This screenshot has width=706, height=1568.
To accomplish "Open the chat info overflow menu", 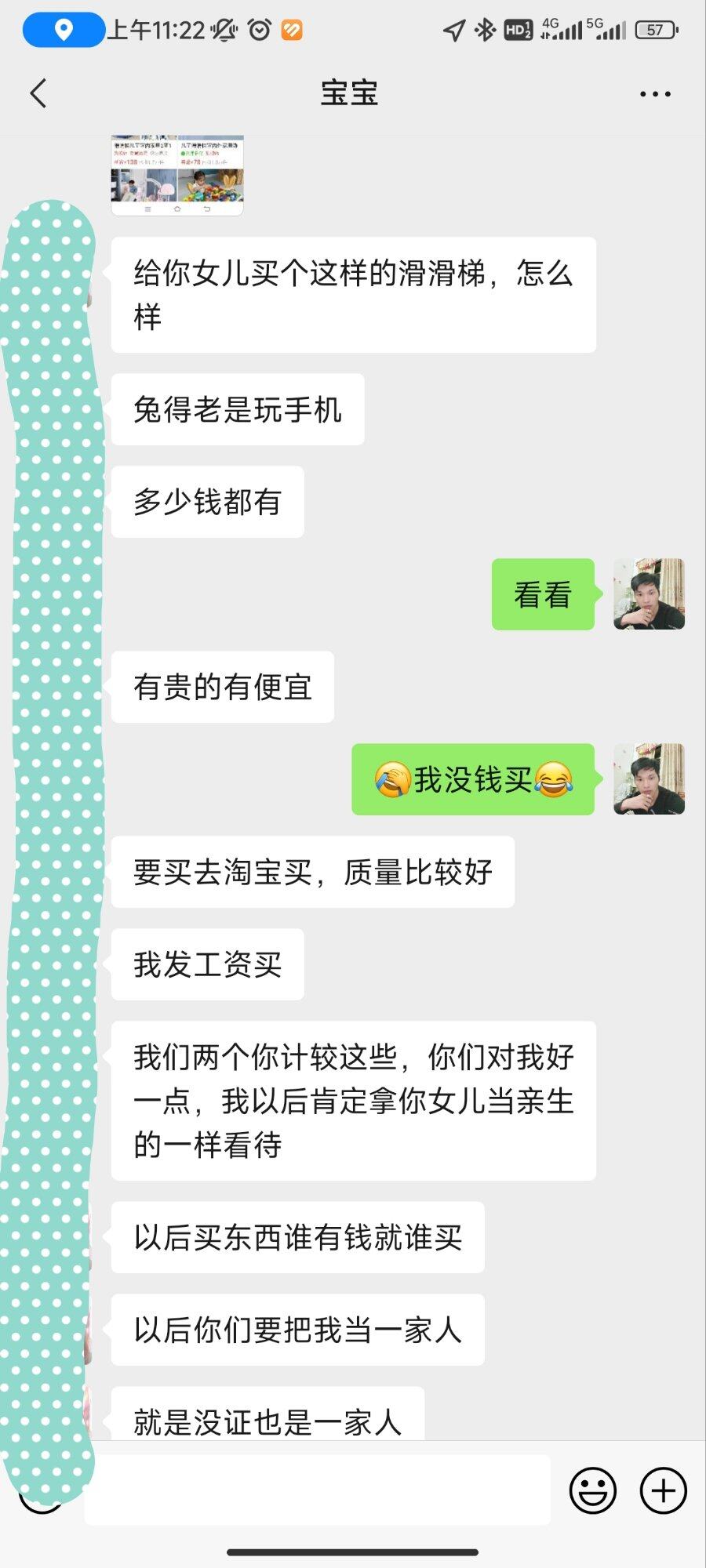I will tap(655, 94).
